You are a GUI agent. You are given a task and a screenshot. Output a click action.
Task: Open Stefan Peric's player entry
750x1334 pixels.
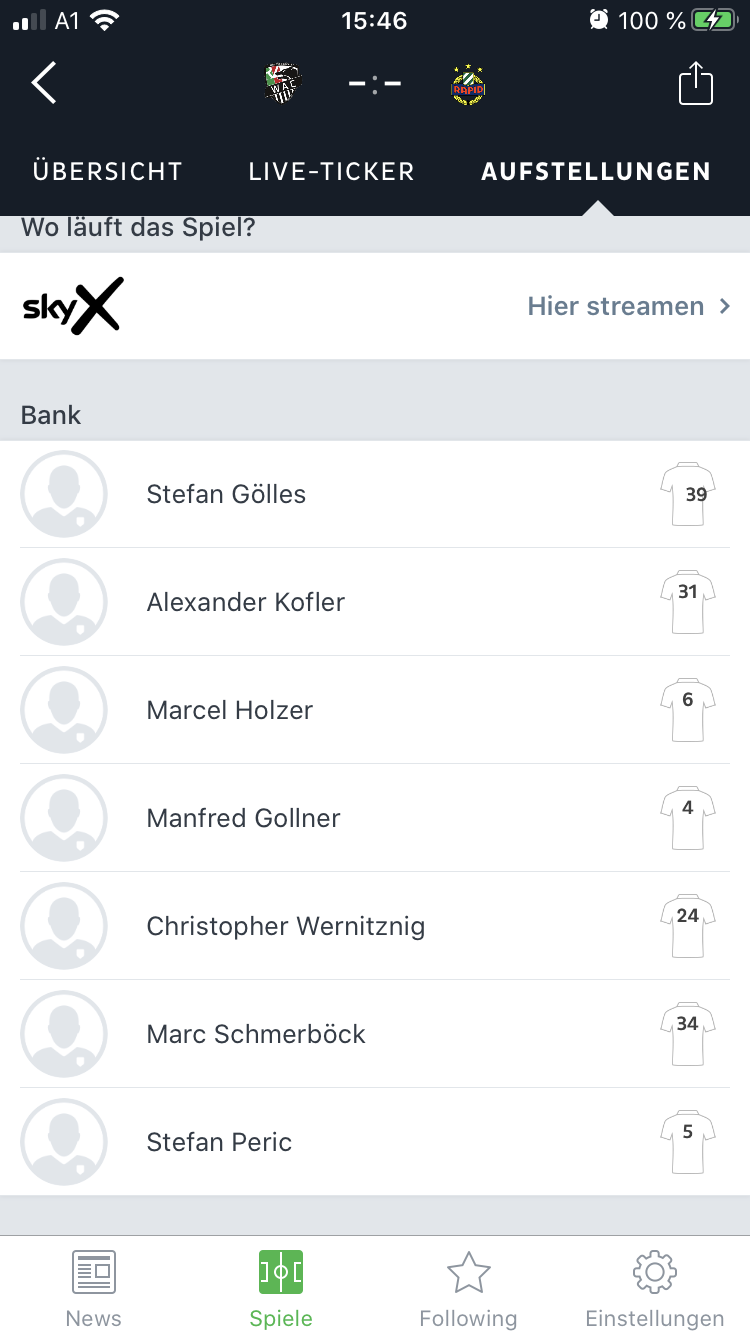pos(375,1142)
